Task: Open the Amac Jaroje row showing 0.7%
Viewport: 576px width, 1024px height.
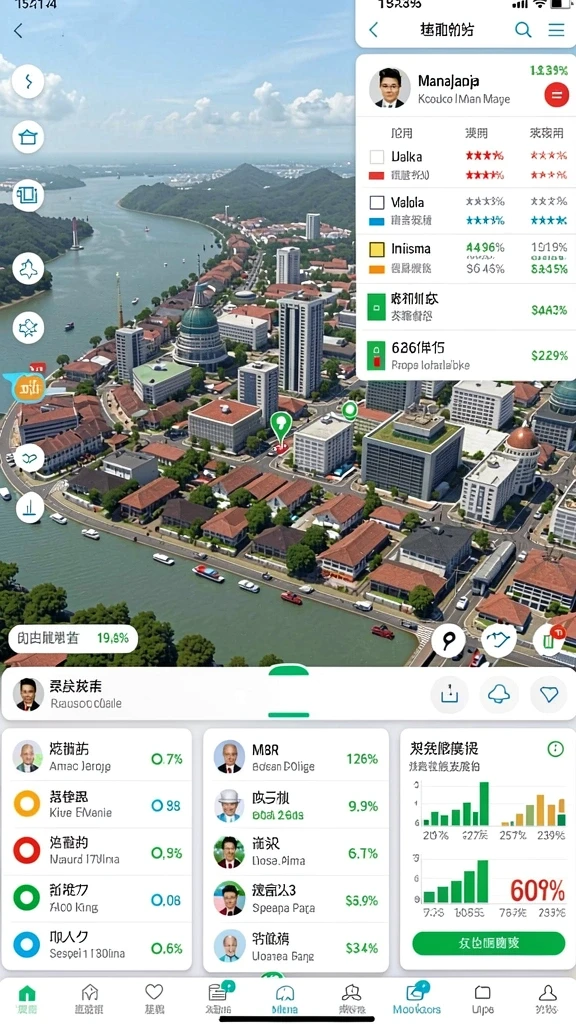Action: pyautogui.click(x=97, y=758)
